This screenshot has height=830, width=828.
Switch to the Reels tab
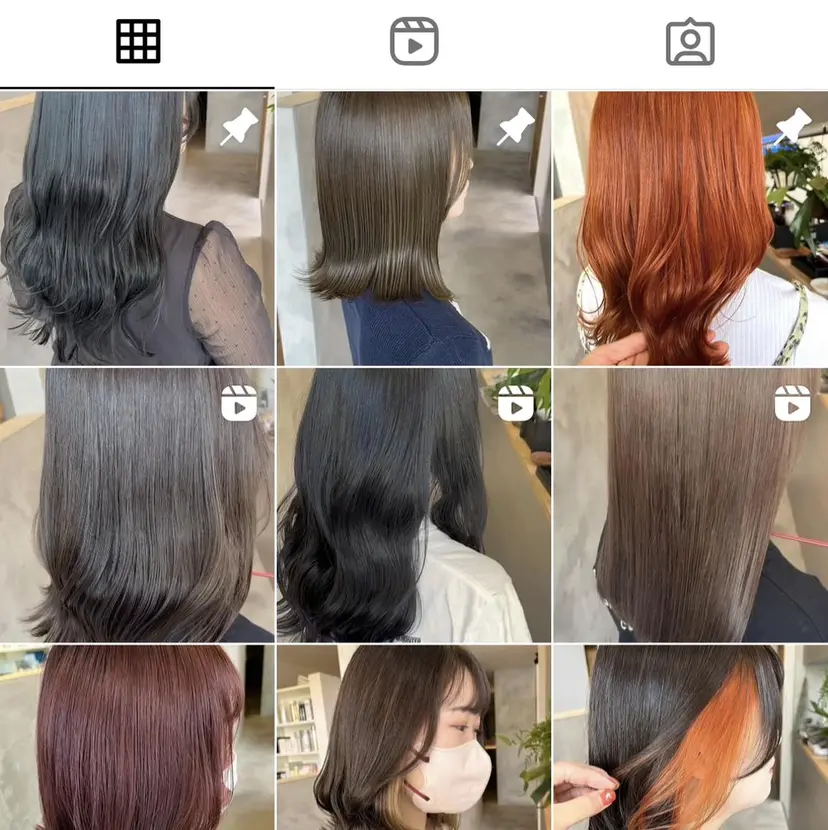(414, 42)
